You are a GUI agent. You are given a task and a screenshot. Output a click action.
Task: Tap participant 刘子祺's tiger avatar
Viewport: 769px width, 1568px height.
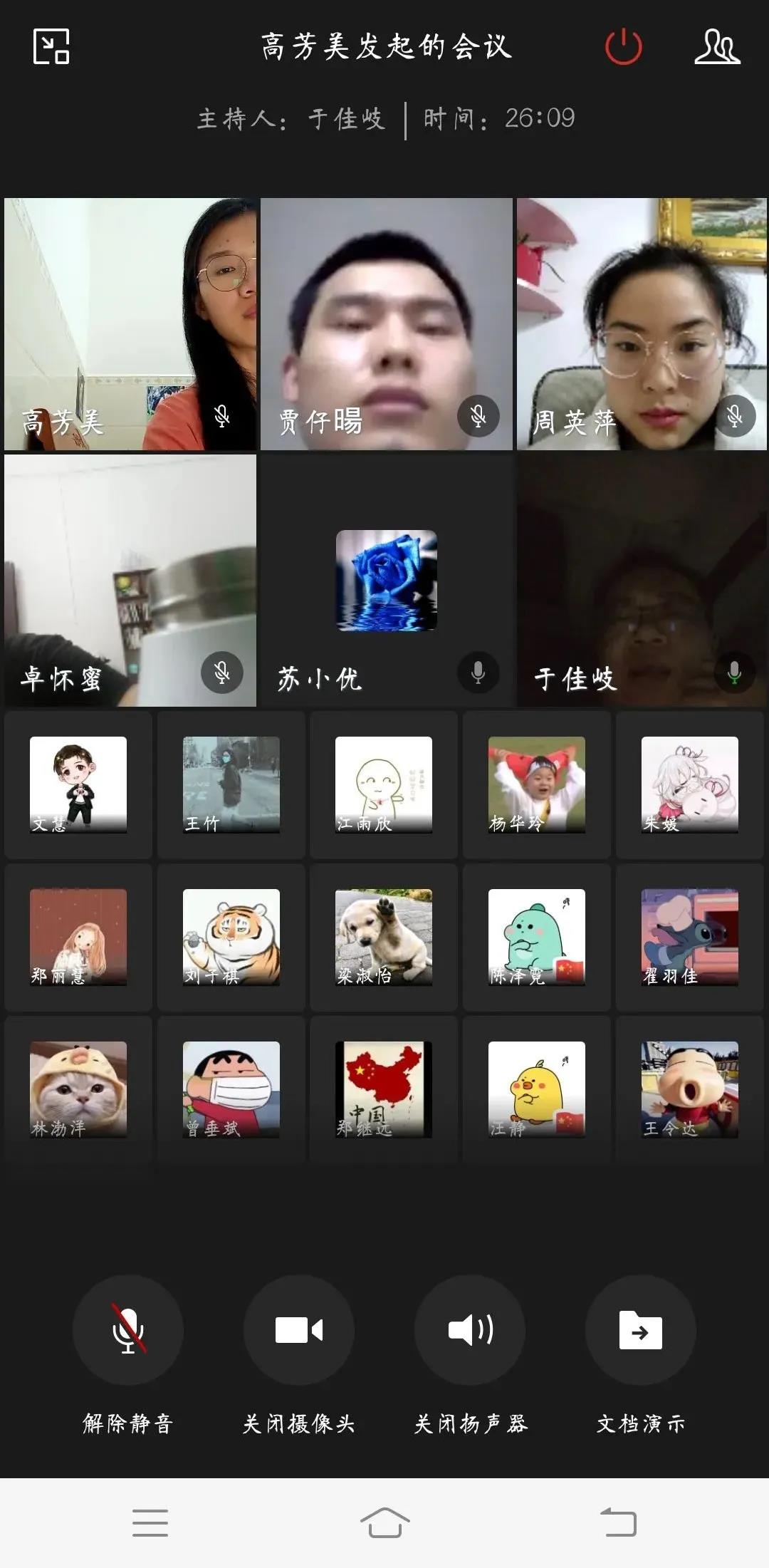click(x=231, y=937)
